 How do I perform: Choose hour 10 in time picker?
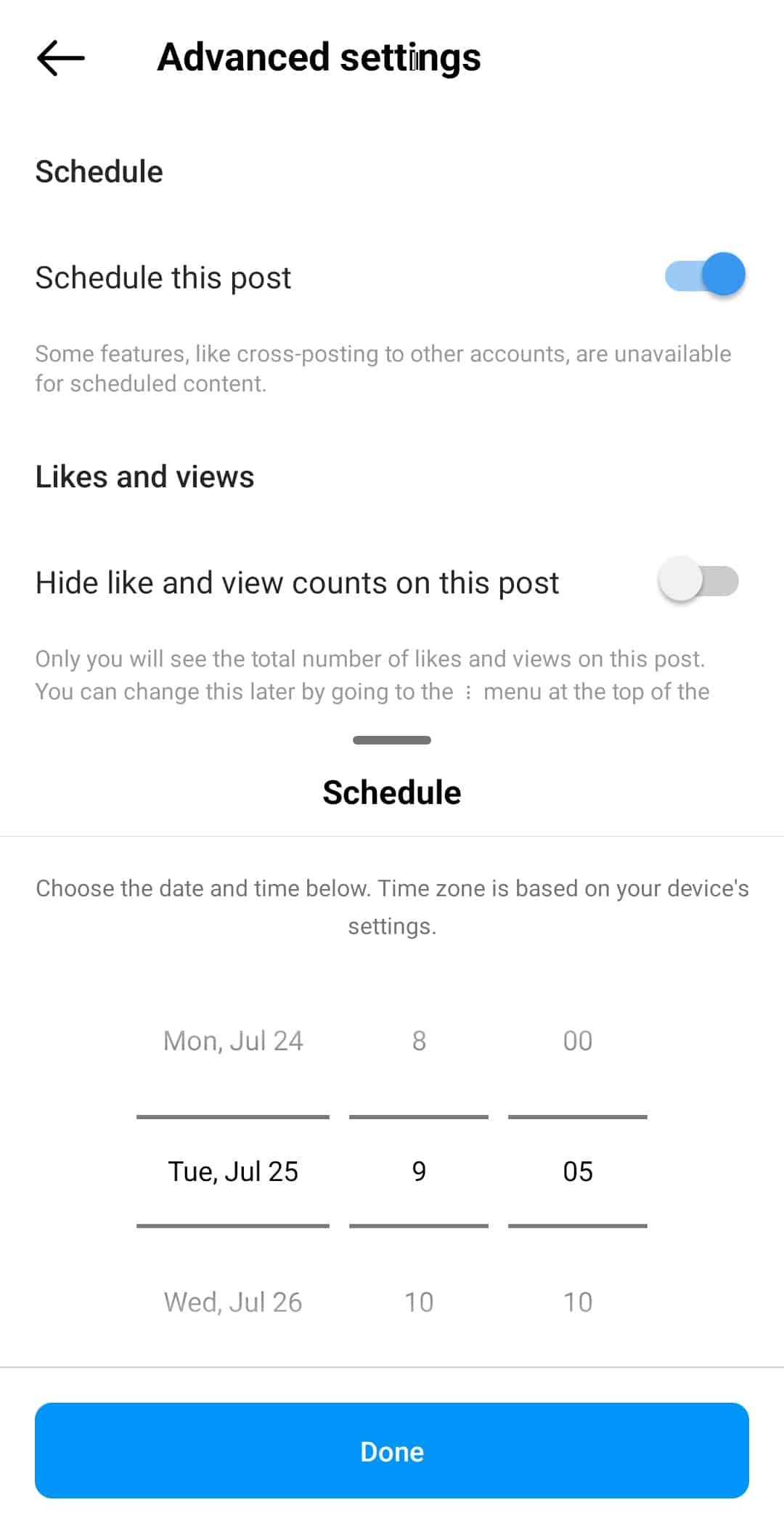pos(419,1302)
